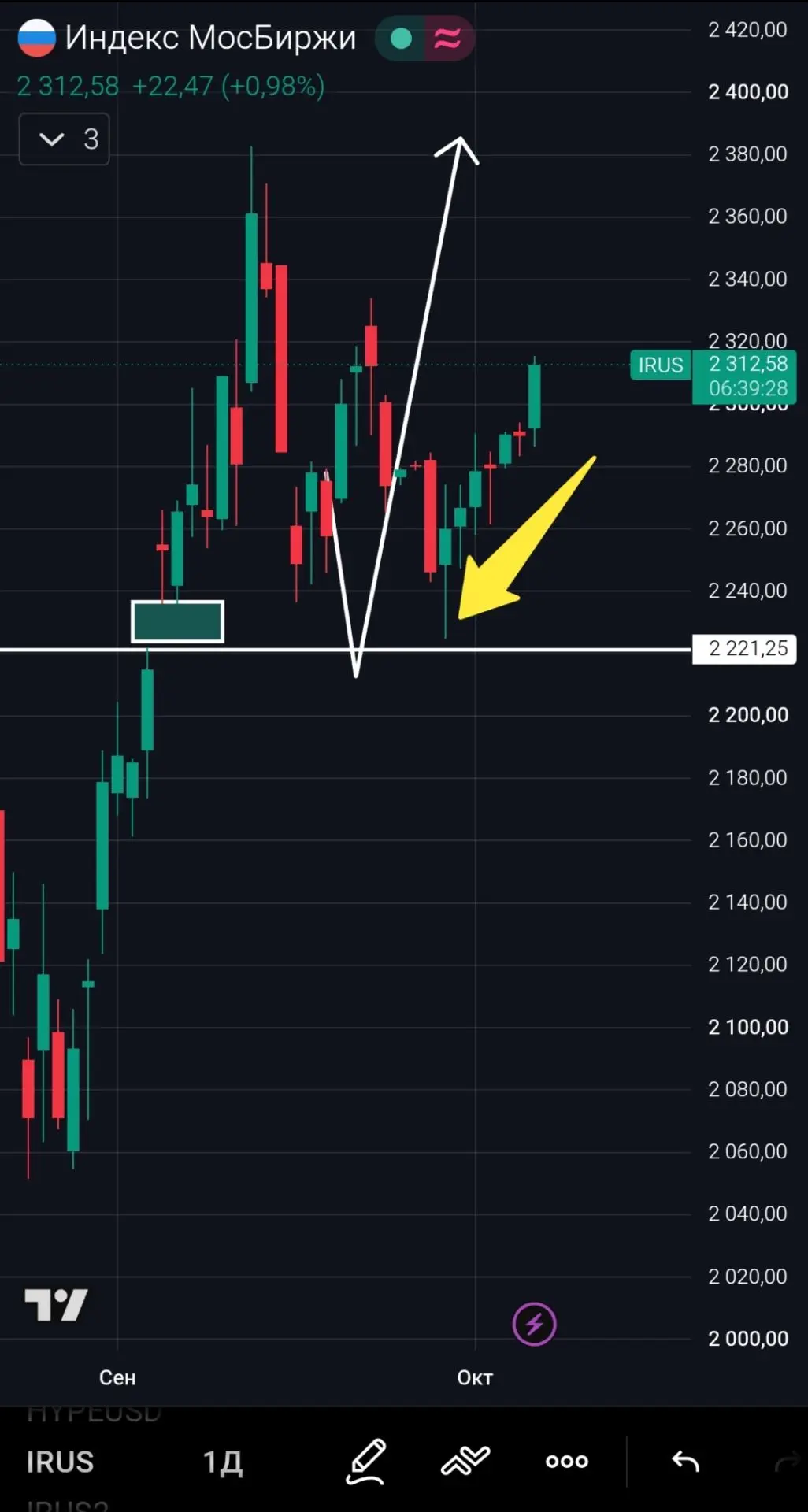Screen dimensions: 808x1512
Task: Open the IRUS symbol search
Action: (60, 1462)
